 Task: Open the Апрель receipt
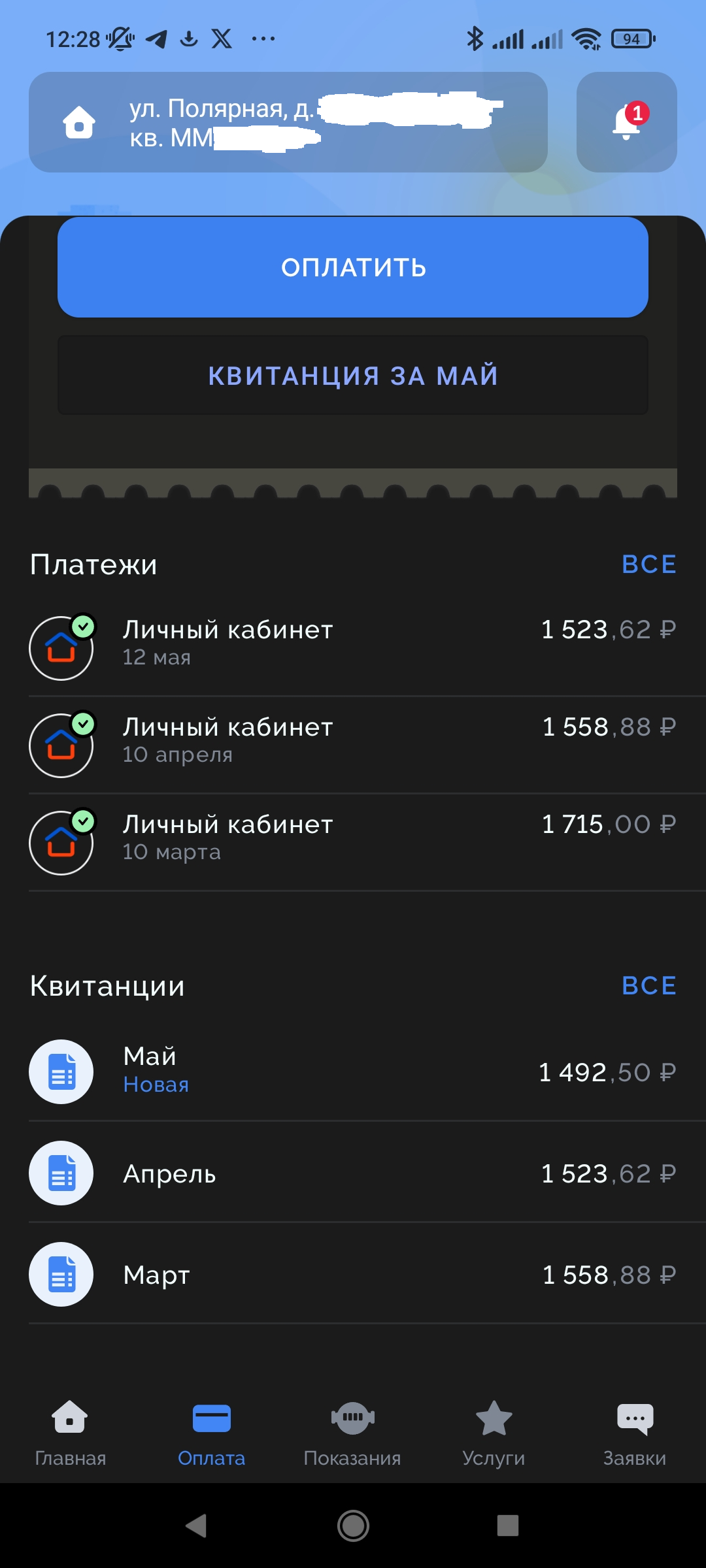353,1173
